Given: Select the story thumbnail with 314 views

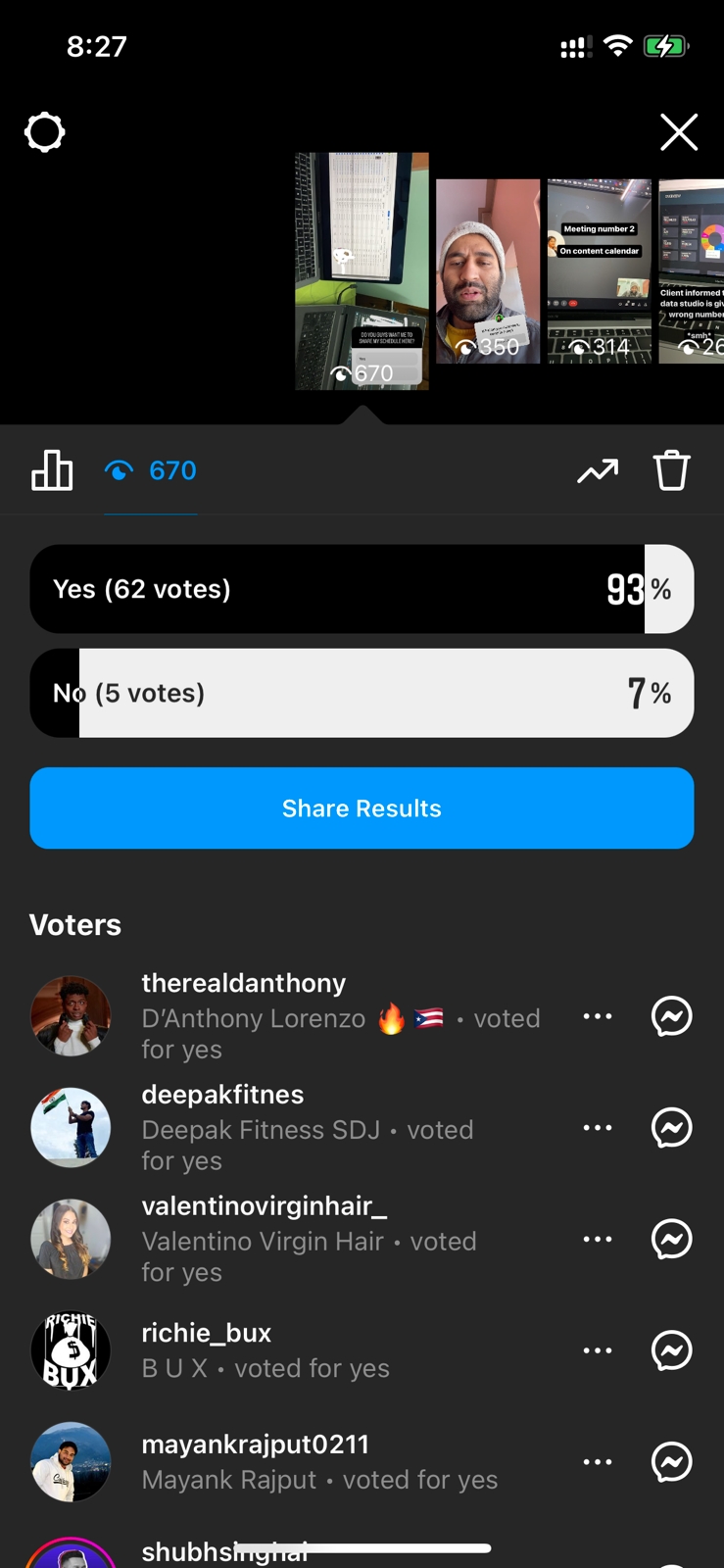Looking at the screenshot, I should click(x=599, y=270).
